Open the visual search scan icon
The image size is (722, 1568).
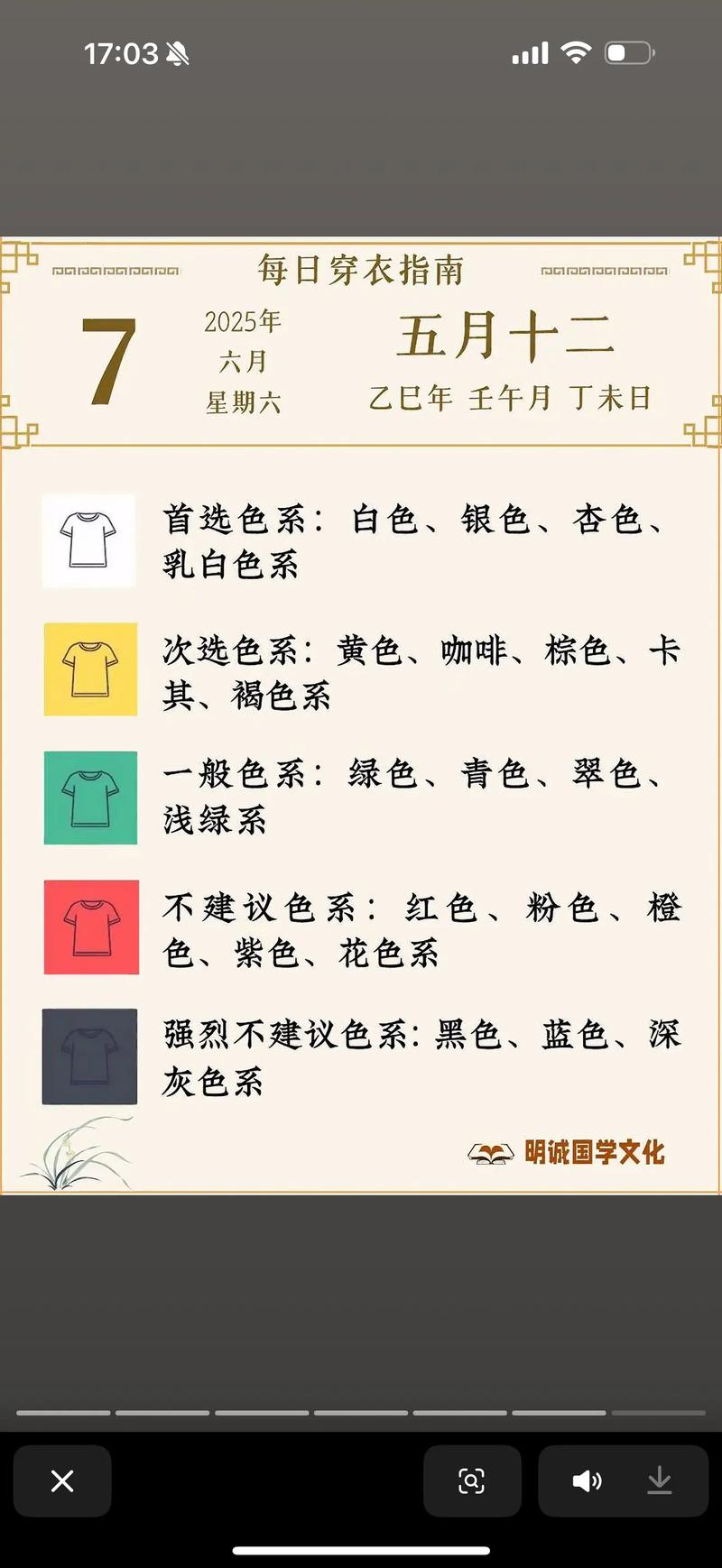pyautogui.click(x=471, y=1480)
